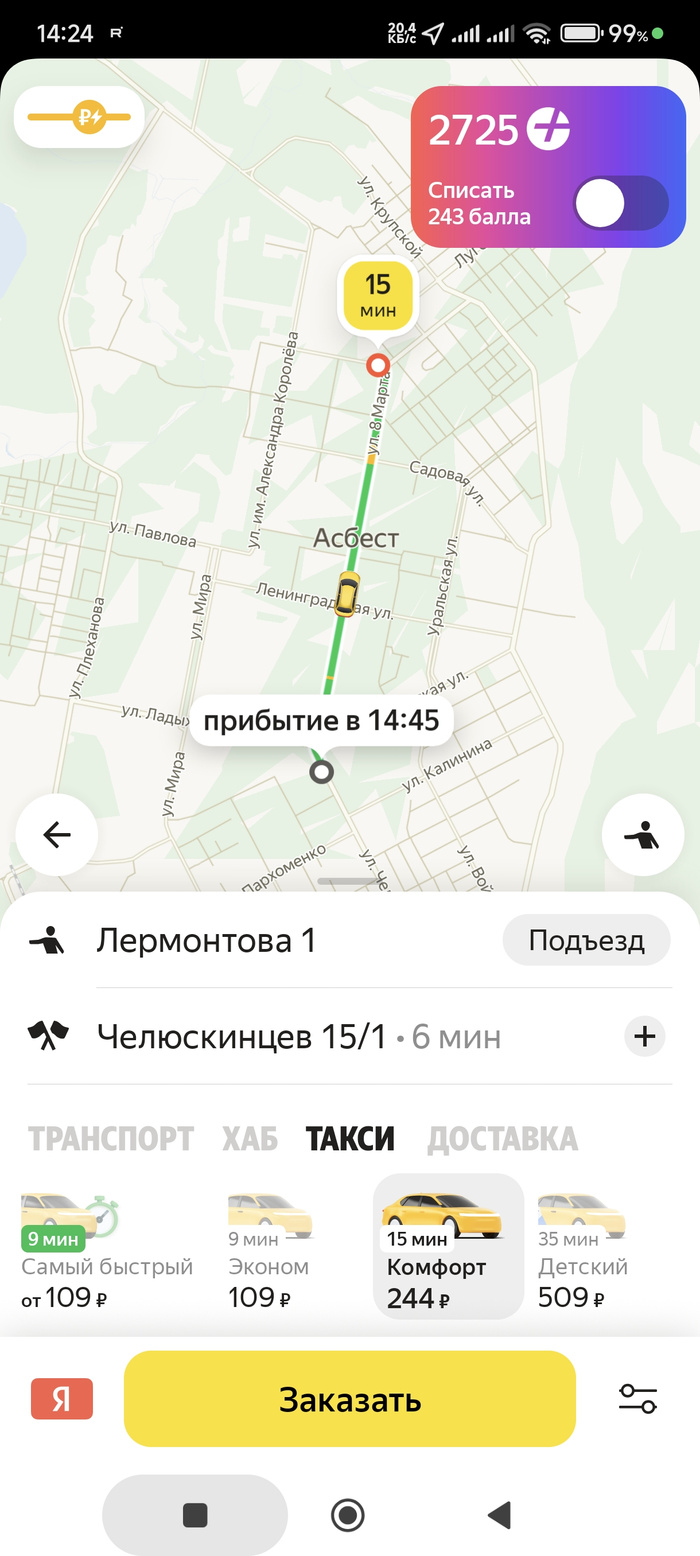
Task: Switch to the Доставка tab
Action: point(502,1138)
